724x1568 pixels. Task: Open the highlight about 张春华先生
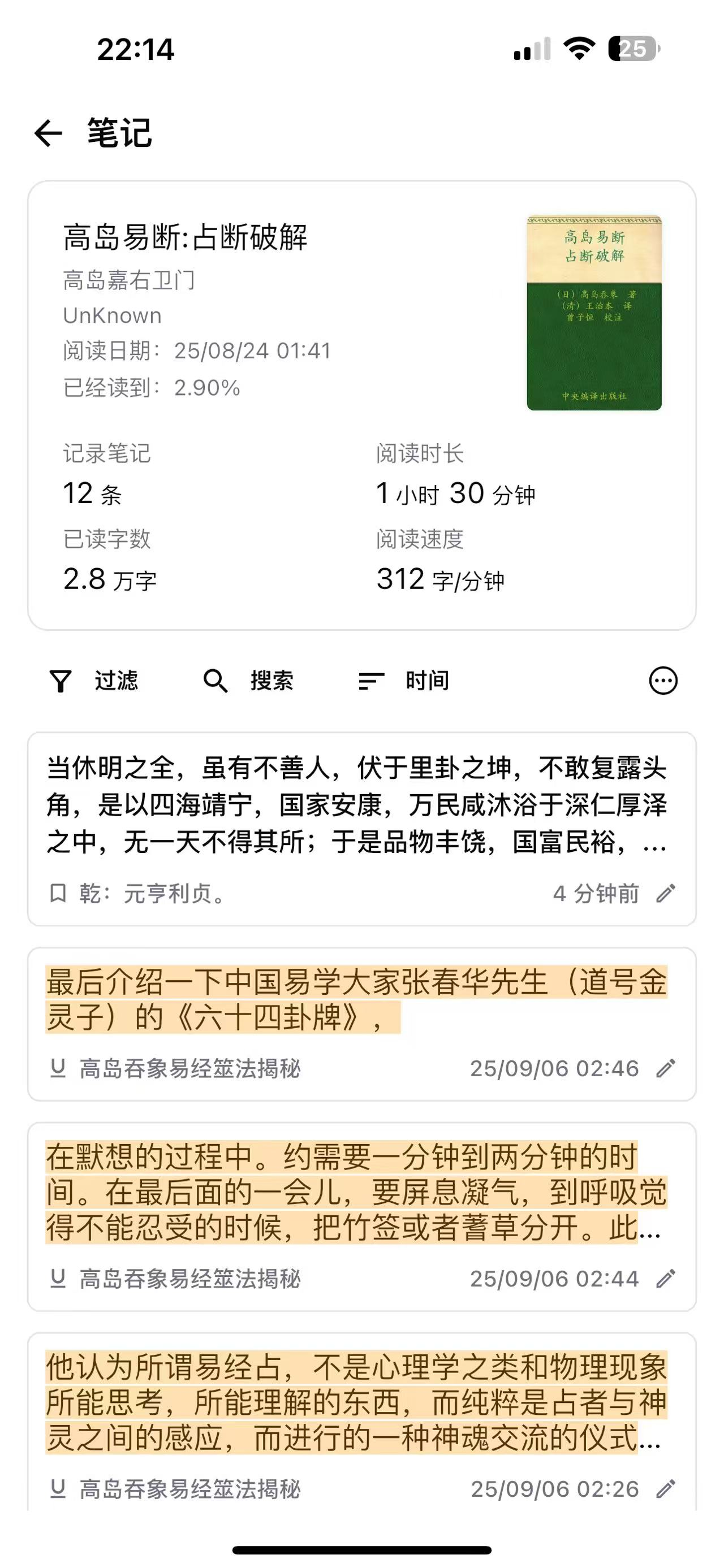point(357,999)
